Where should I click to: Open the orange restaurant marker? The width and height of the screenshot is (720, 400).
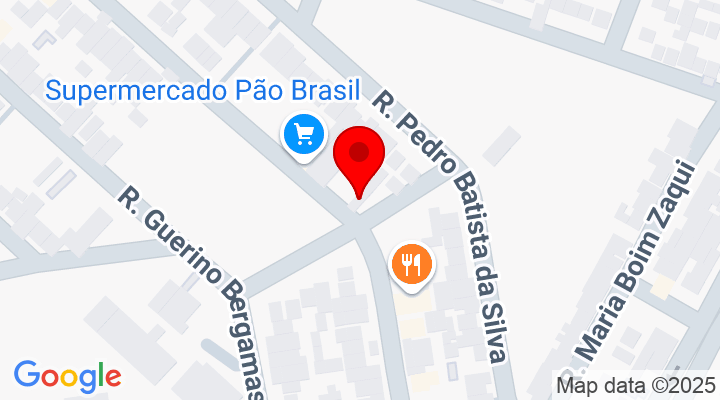tap(411, 265)
